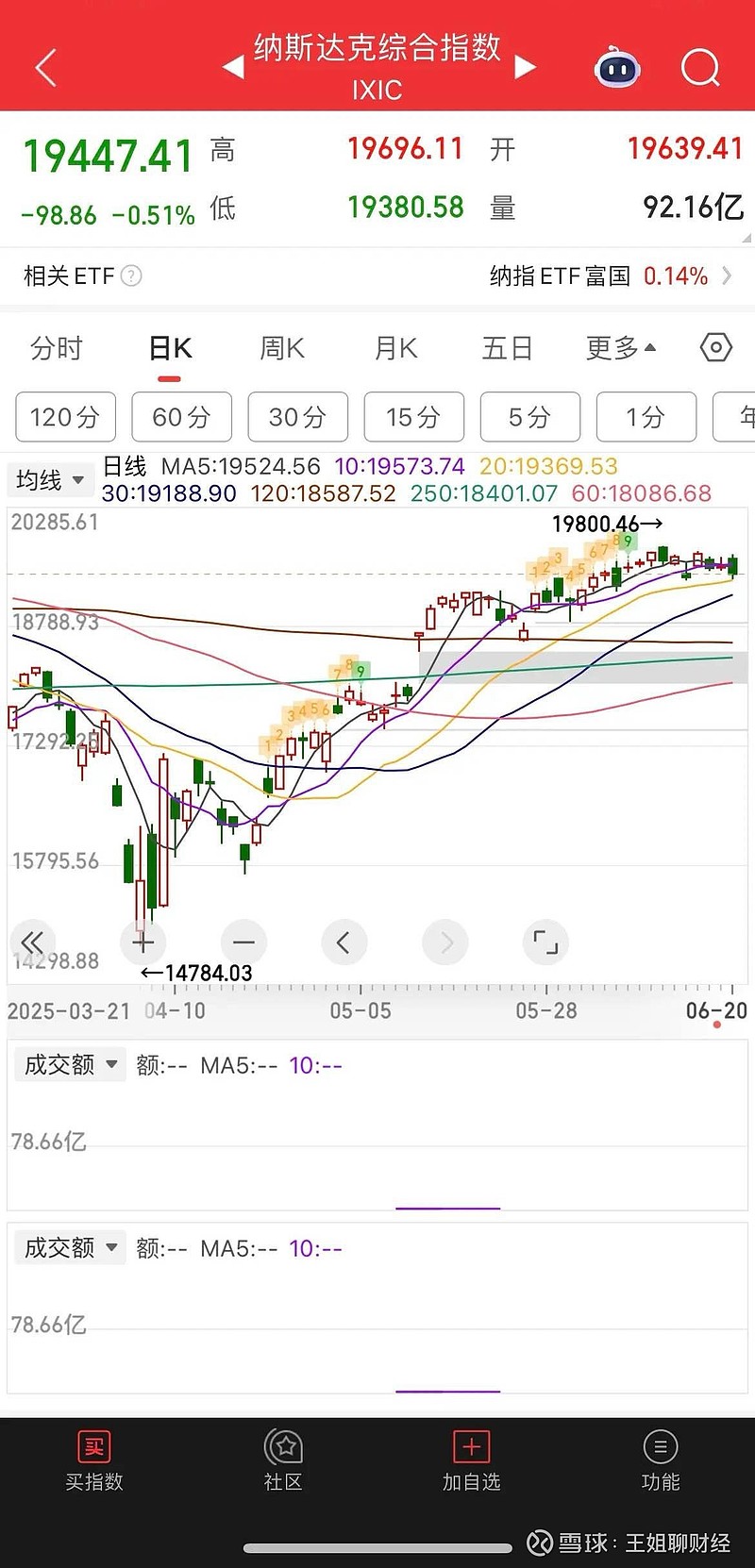Tap the back arrow at top left
Screen dimensions: 755x1568
(44, 68)
